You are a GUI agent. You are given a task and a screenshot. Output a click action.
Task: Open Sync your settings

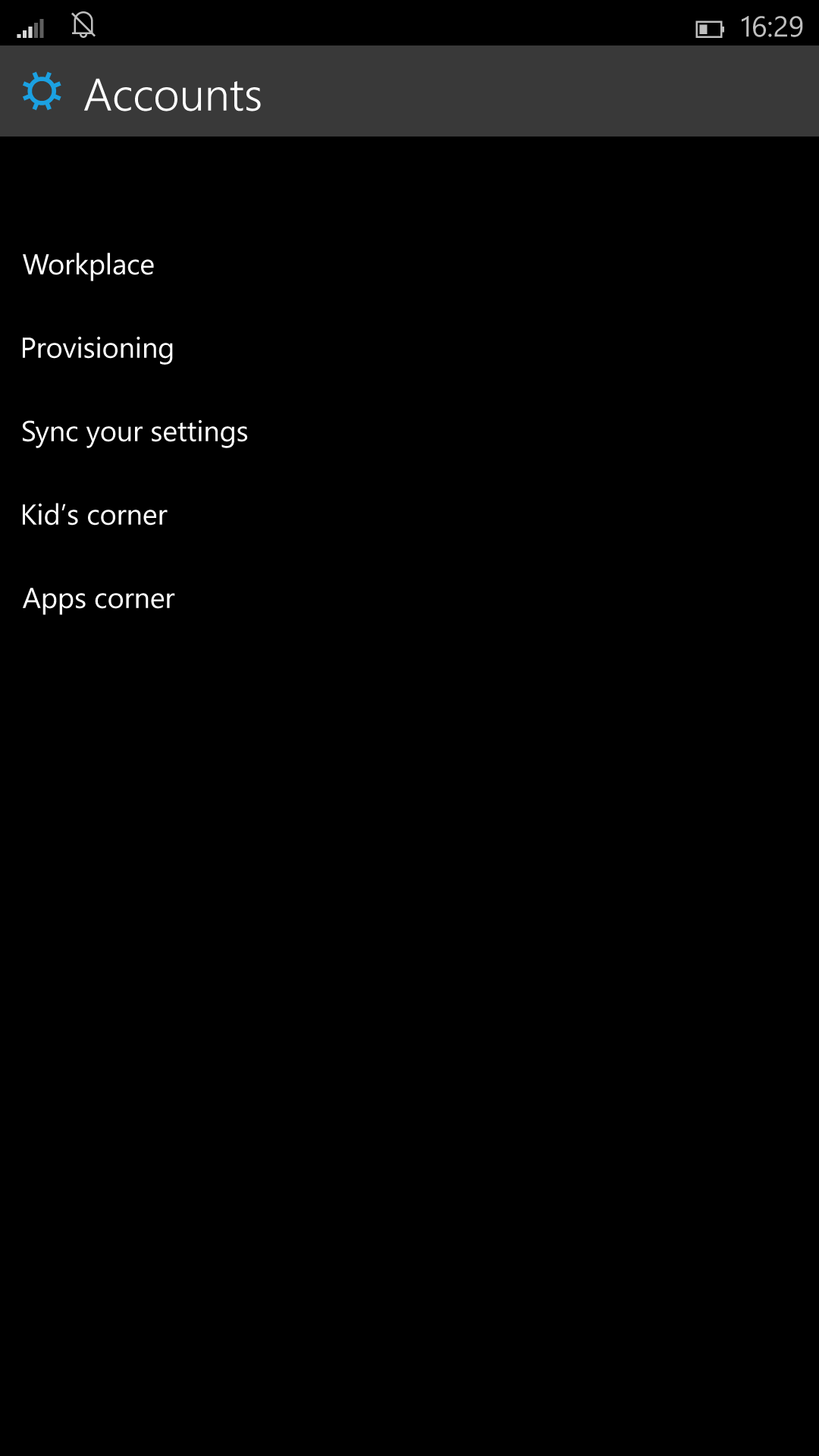point(135,432)
